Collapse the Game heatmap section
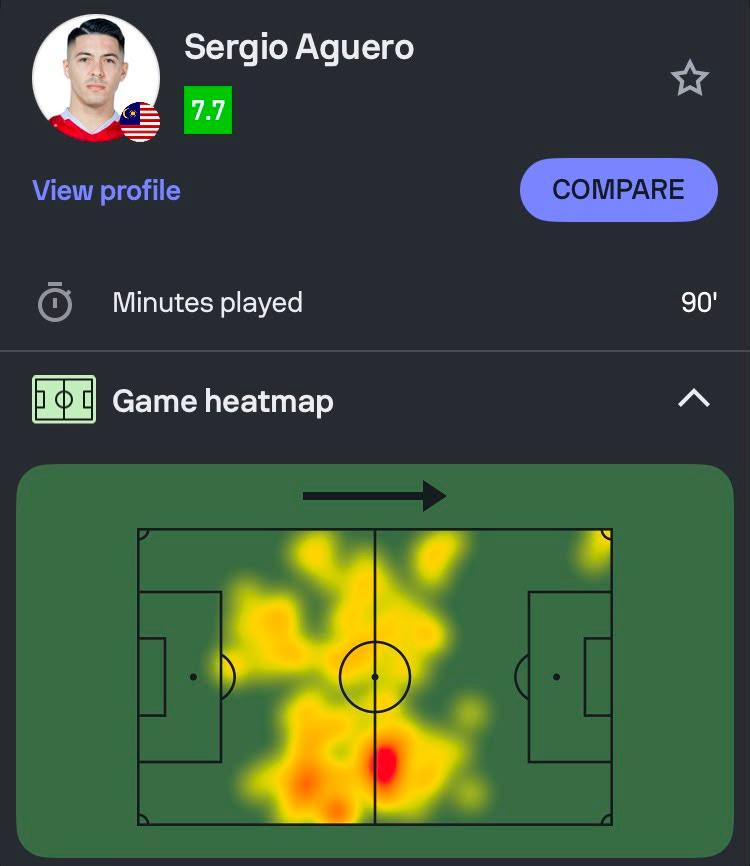Image resolution: width=750 pixels, height=866 pixels. [694, 398]
